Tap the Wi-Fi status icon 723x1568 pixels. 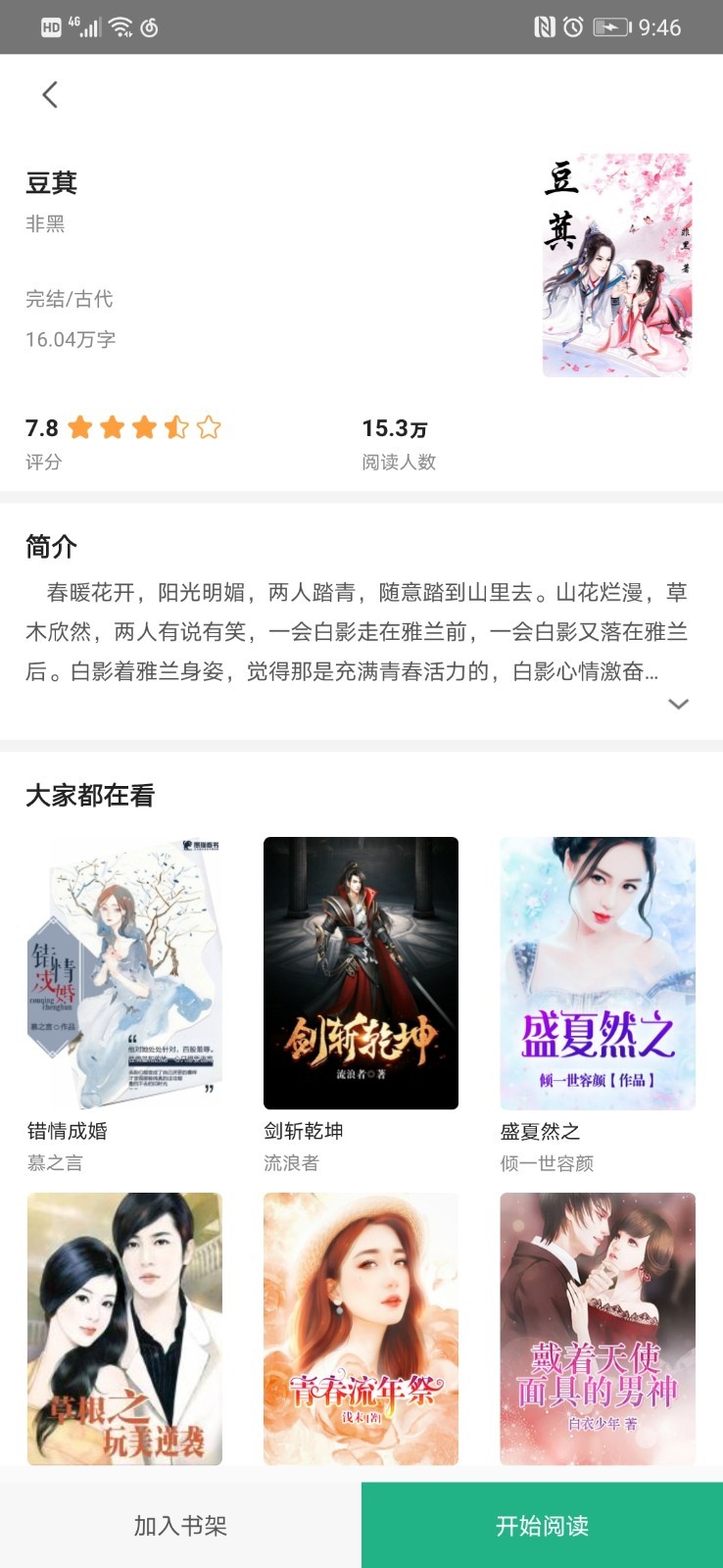click(119, 25)
